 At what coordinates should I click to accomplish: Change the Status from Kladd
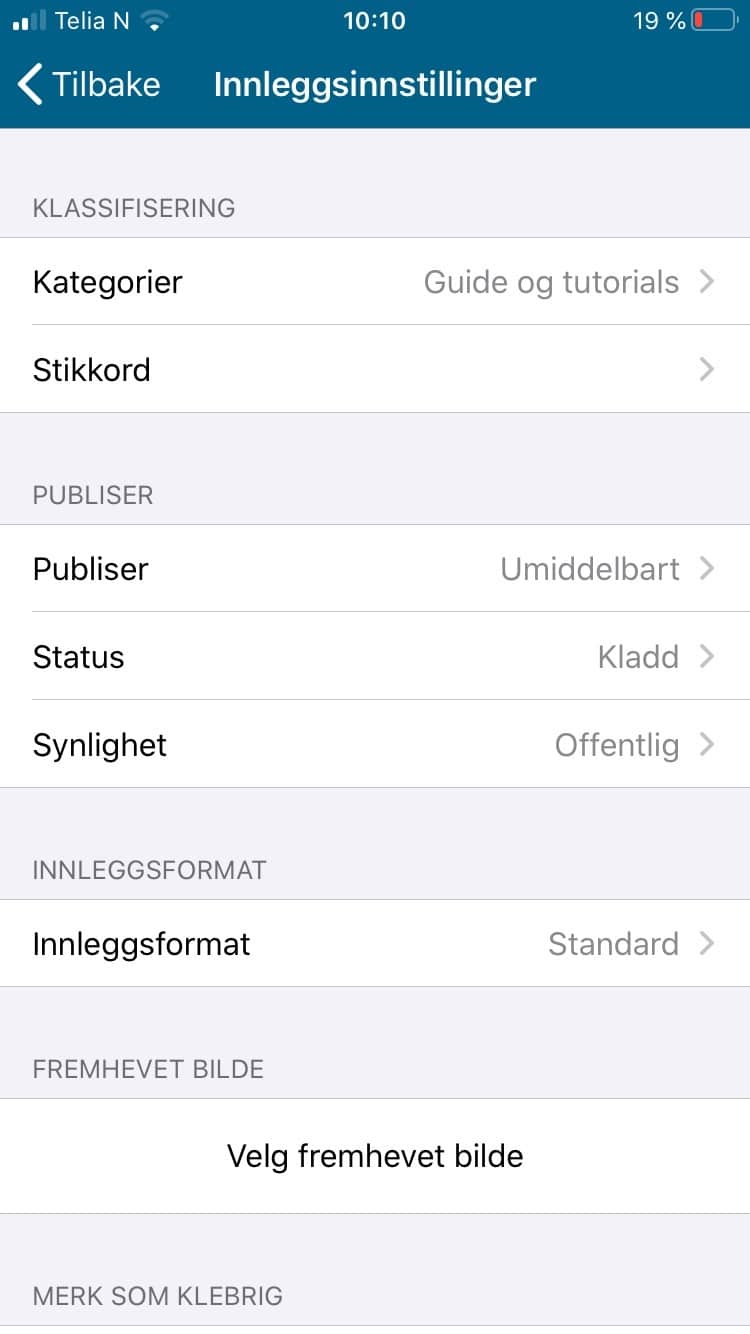click(375, 657)
